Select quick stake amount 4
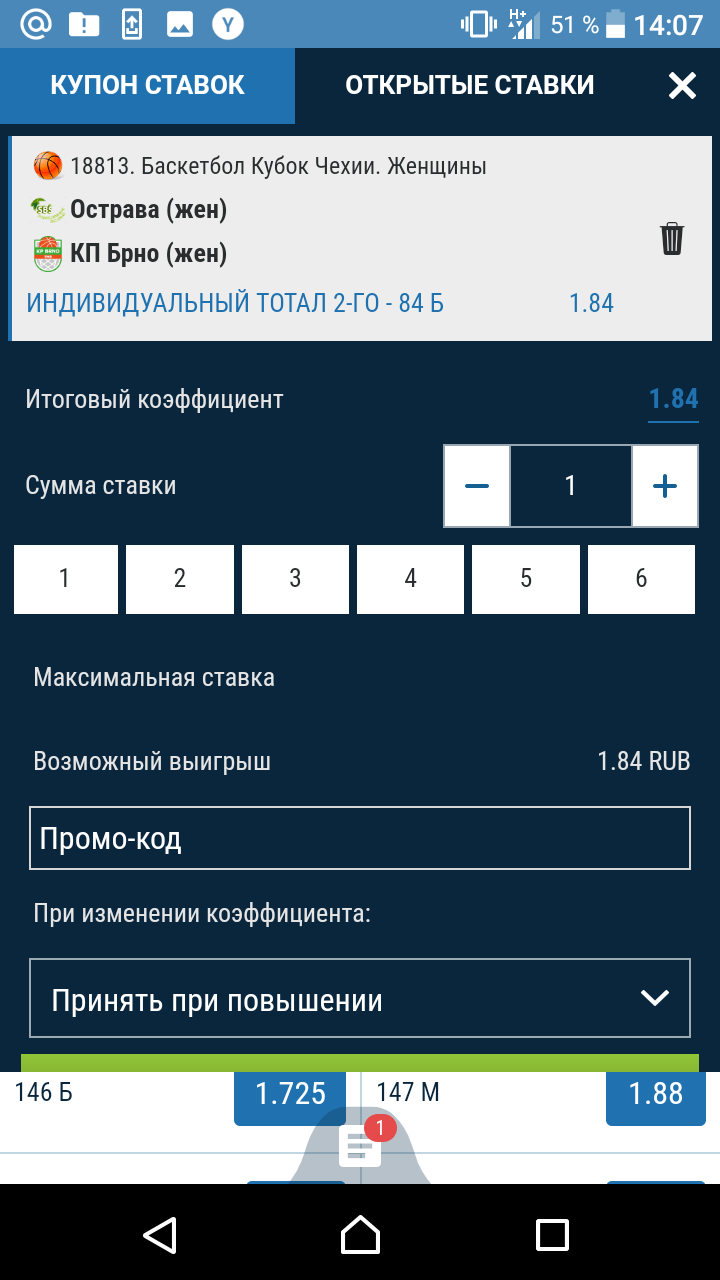Viewport: 720px width, 1280px height. 410,579
